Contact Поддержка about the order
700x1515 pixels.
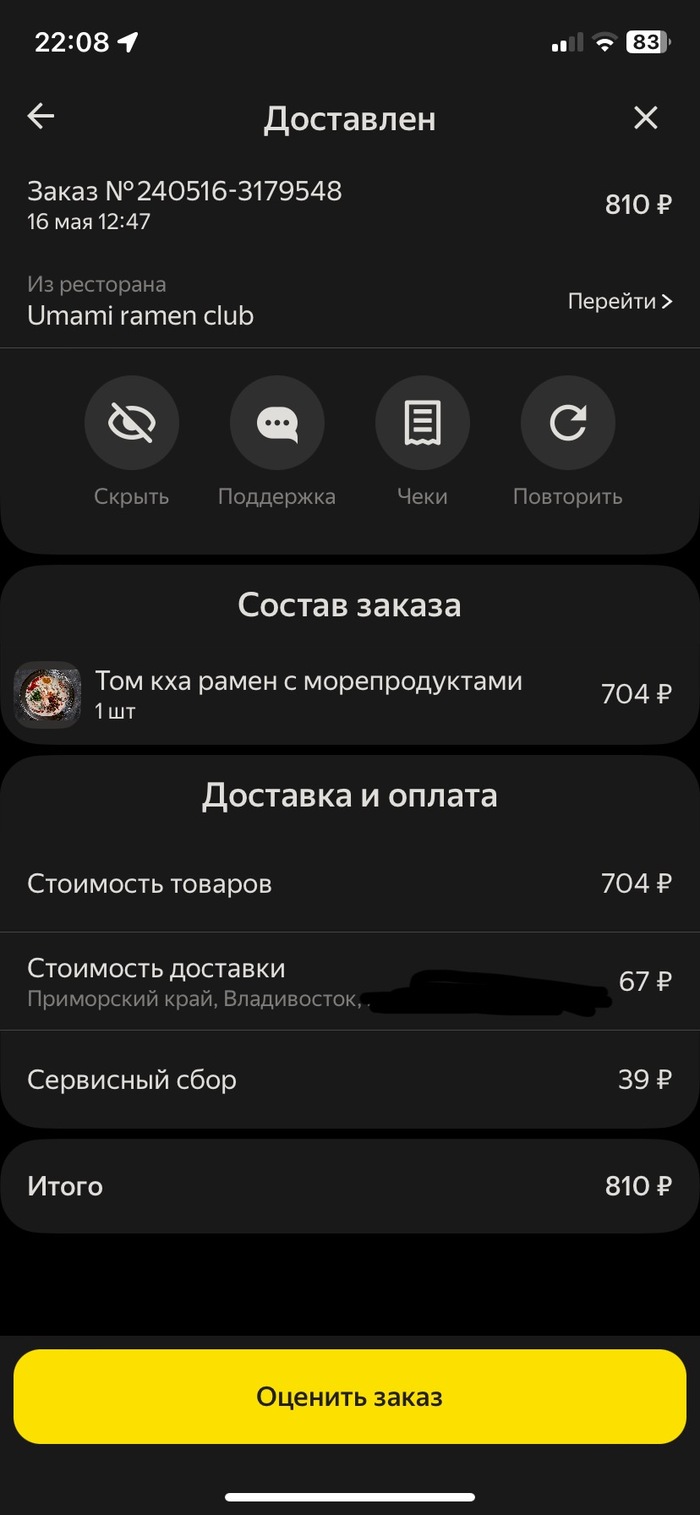(277, 423)
